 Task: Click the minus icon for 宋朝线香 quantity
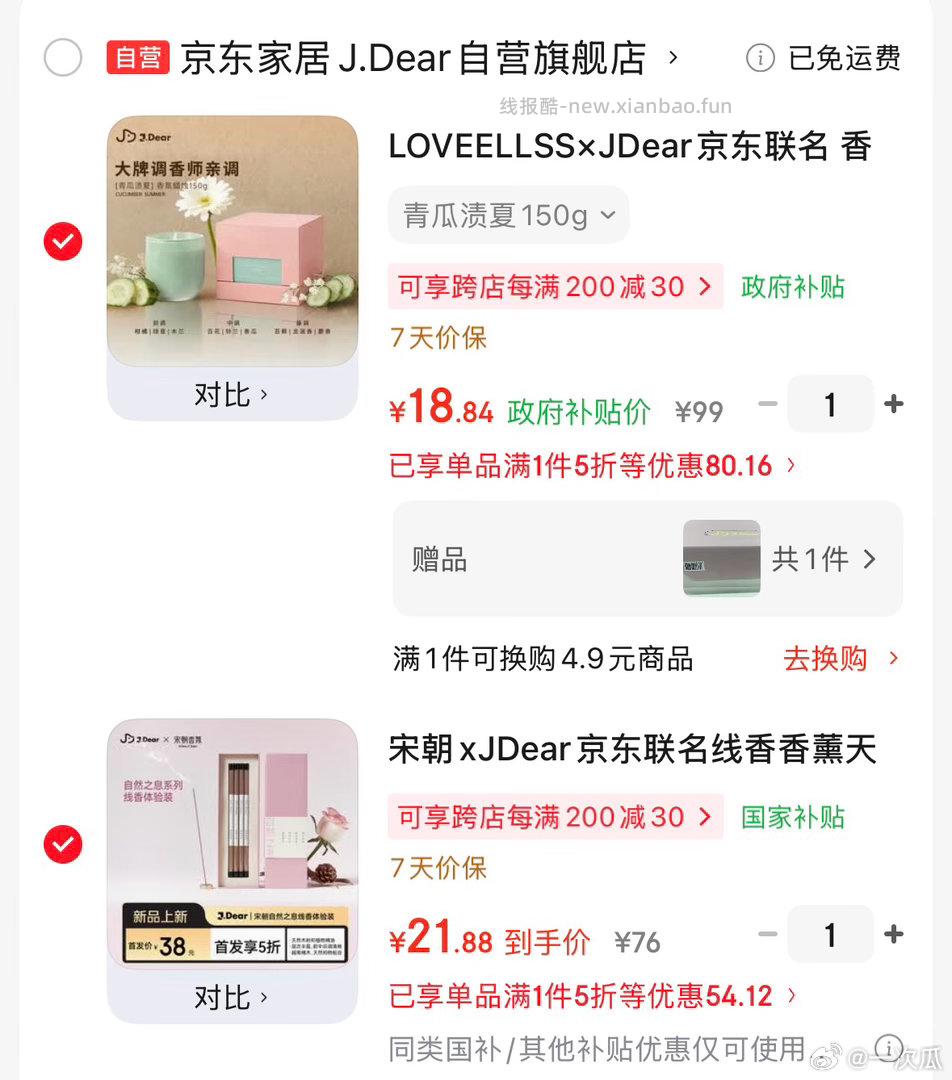768,934
